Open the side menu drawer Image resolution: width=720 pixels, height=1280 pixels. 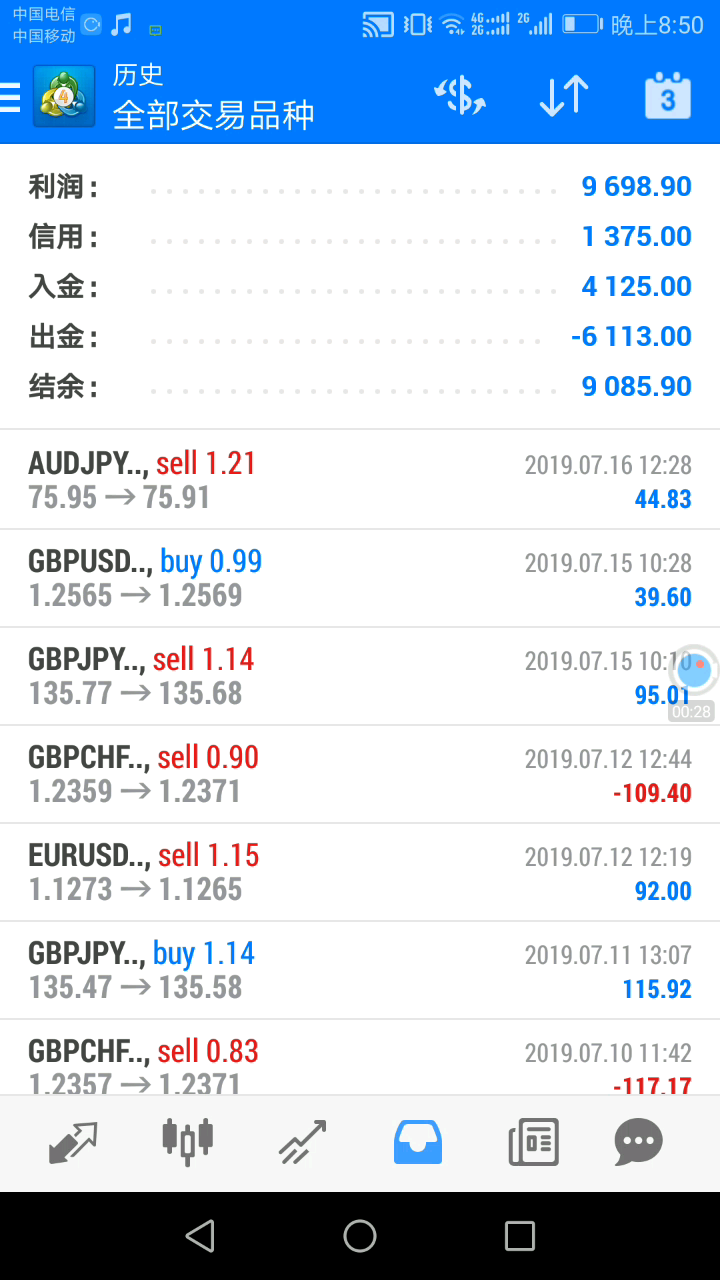[x=11, y=97]
